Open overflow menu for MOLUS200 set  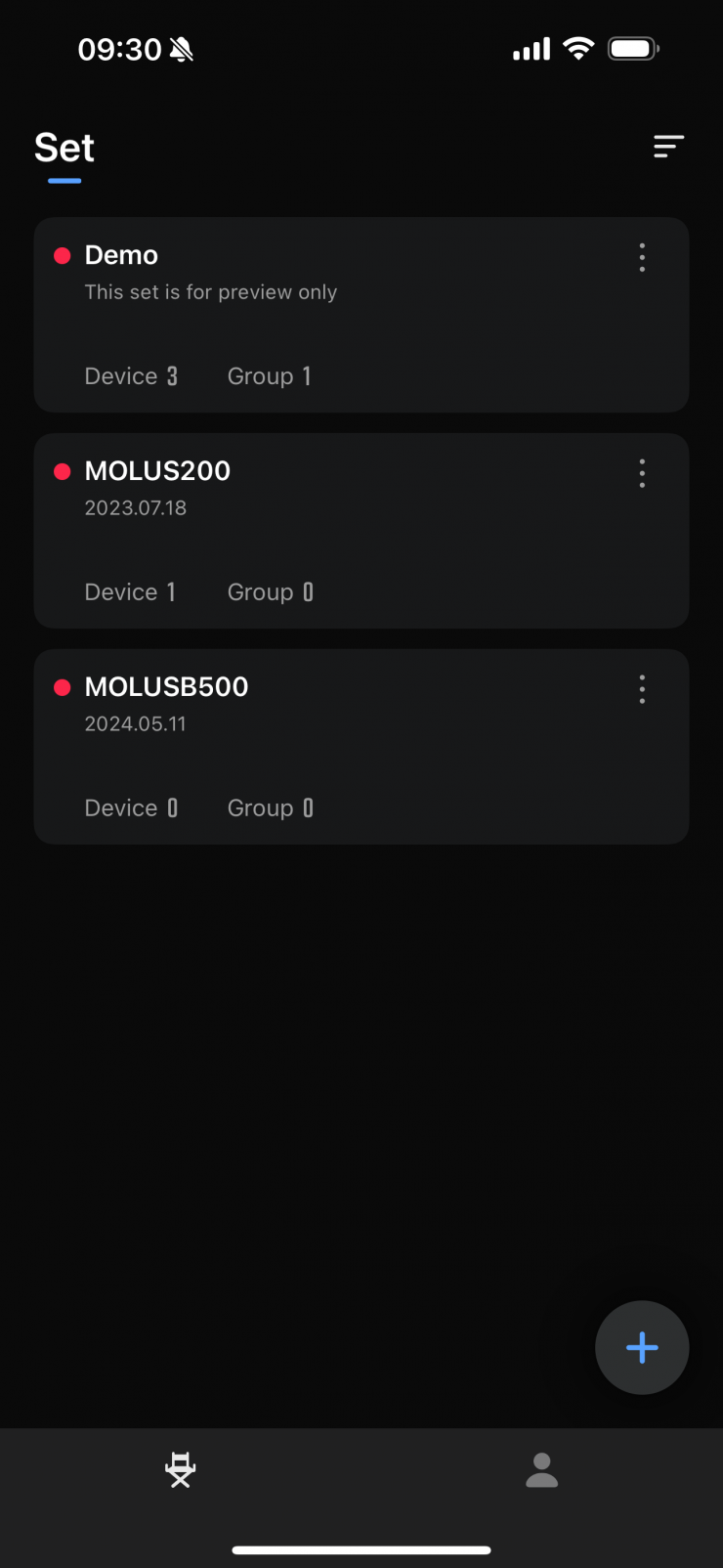(x=642, y=473)
